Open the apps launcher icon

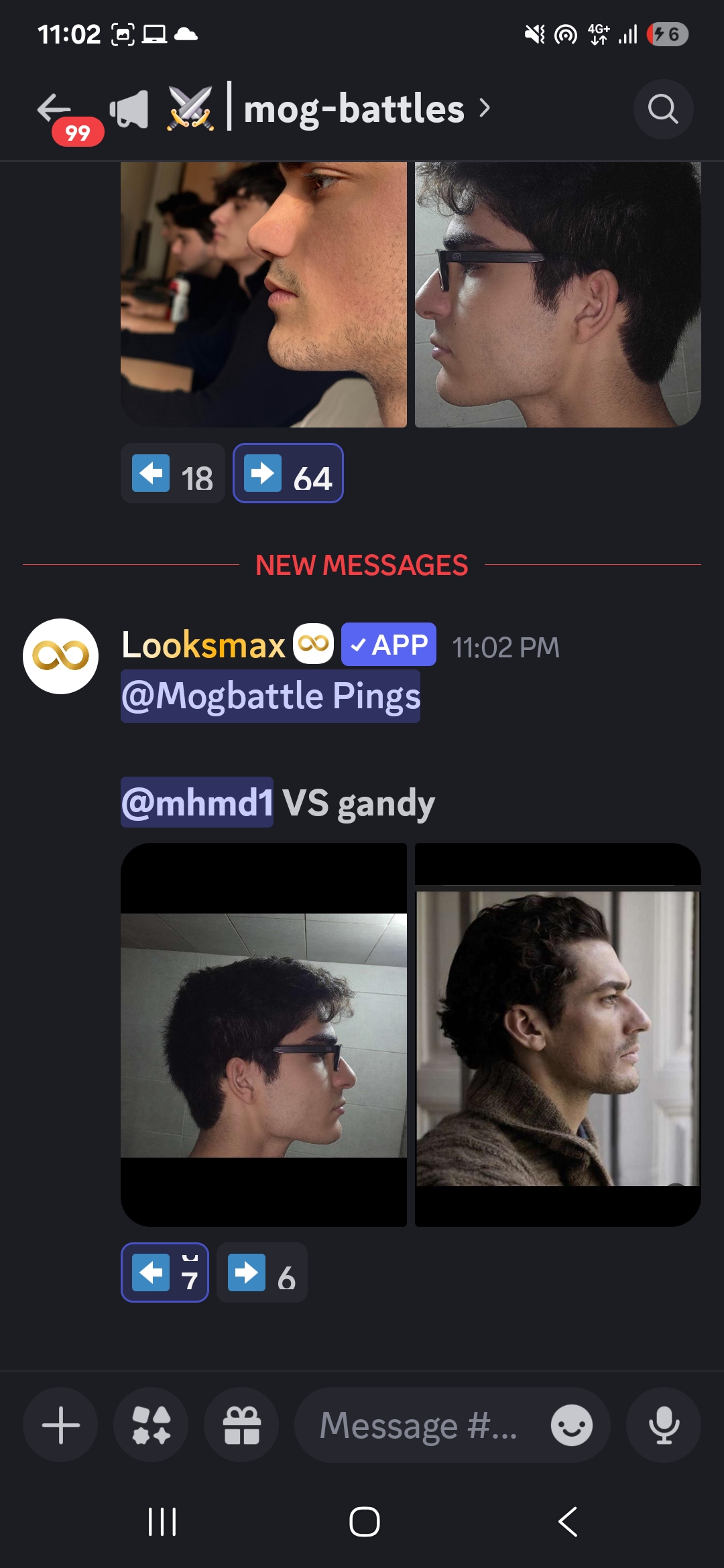[x=151, y=1425]
